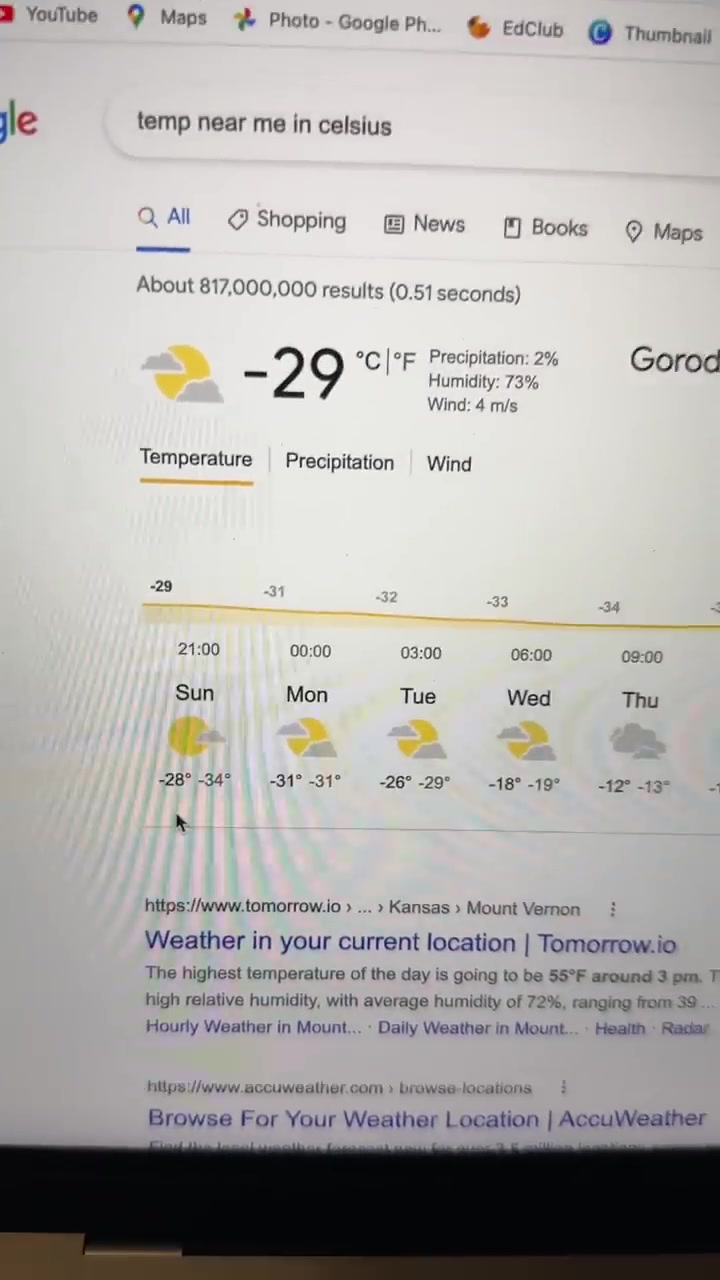Open the Thumbnail bookmark
The image size is (720, 1280).
[651, 34]
